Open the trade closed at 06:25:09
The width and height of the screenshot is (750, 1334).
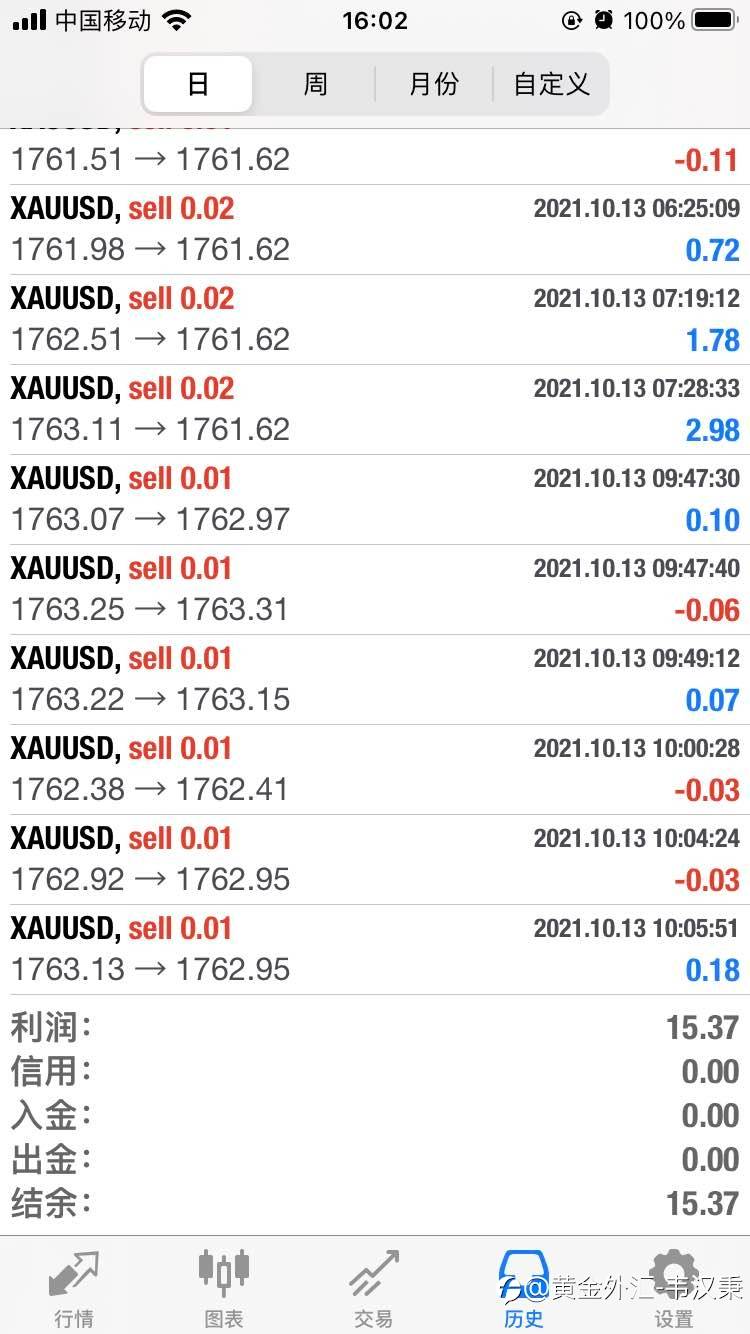(375, 230)
